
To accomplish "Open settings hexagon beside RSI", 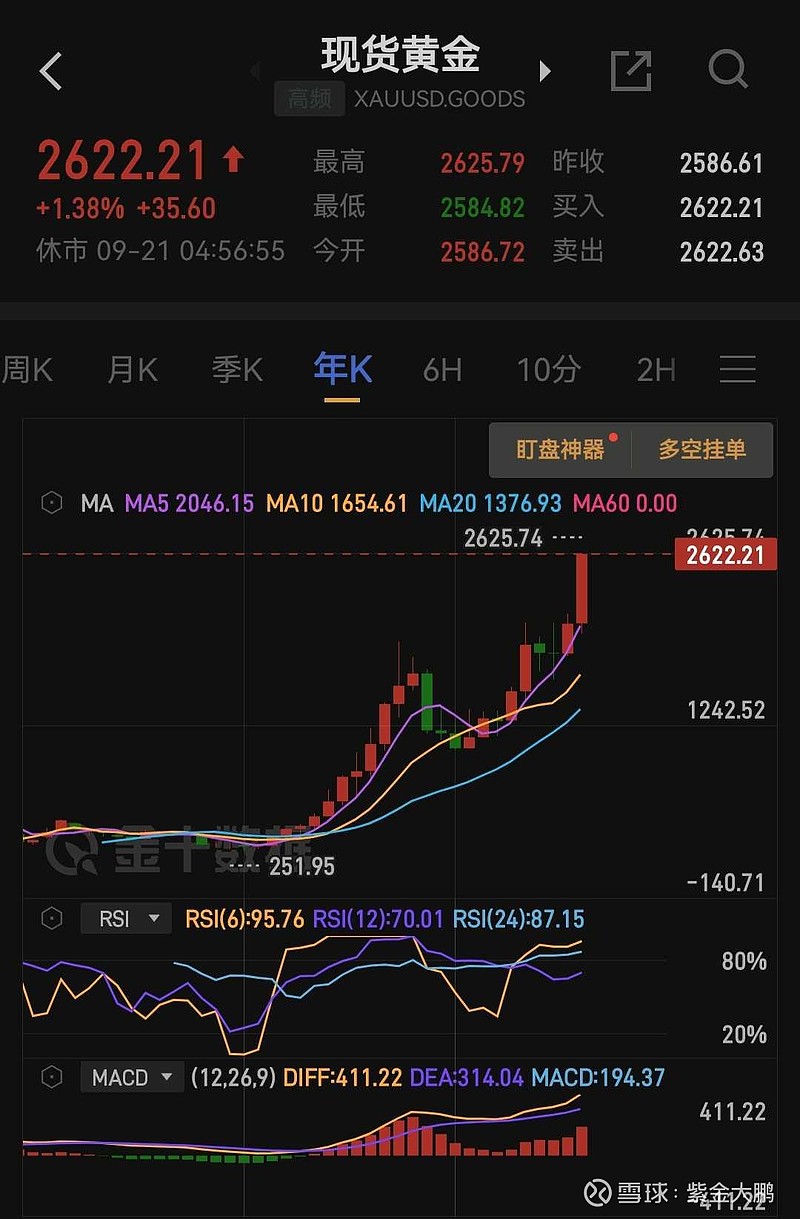I will [x=51, y=918].
